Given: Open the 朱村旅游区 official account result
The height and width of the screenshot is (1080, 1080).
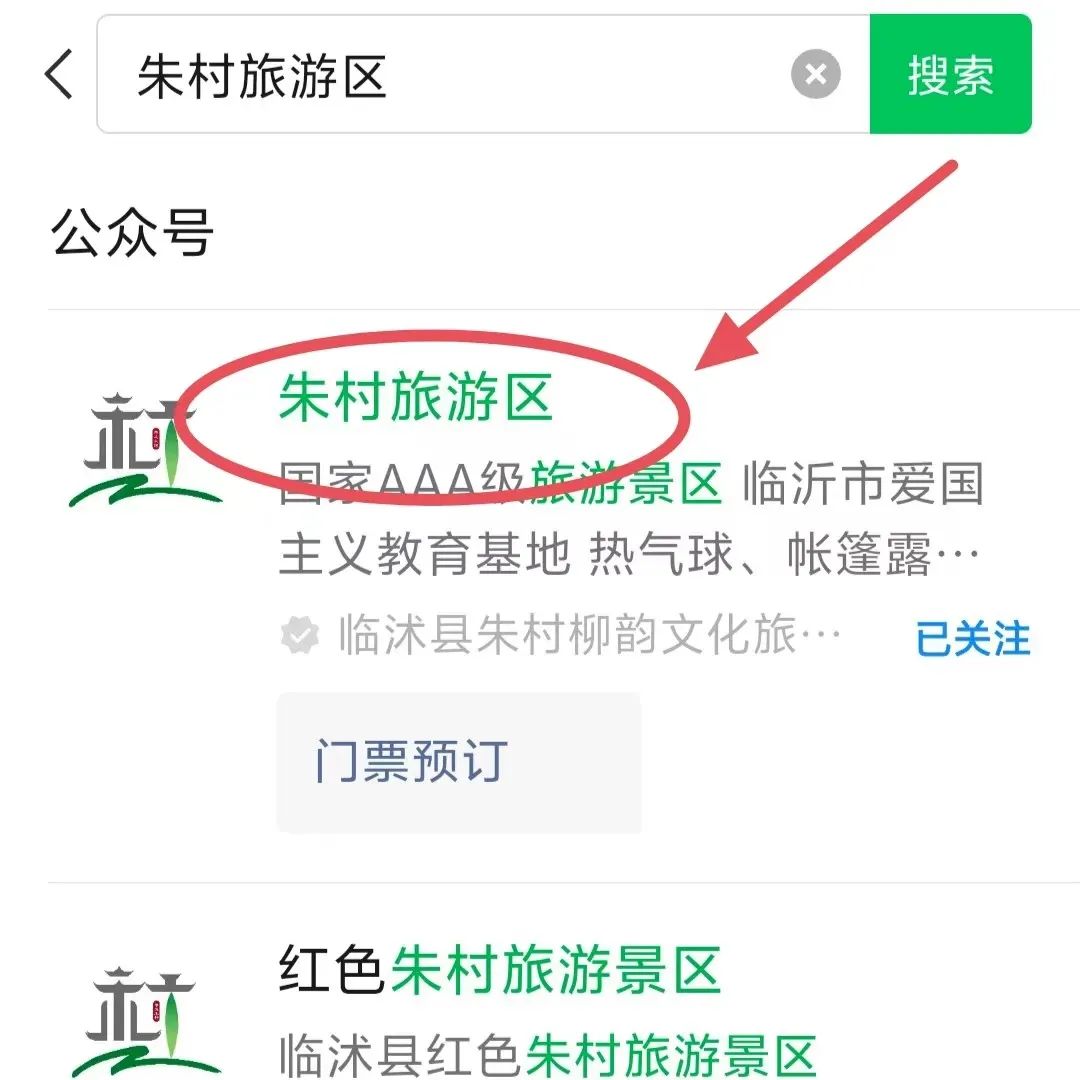Looking at the screenshot, I should click(416, 398).
